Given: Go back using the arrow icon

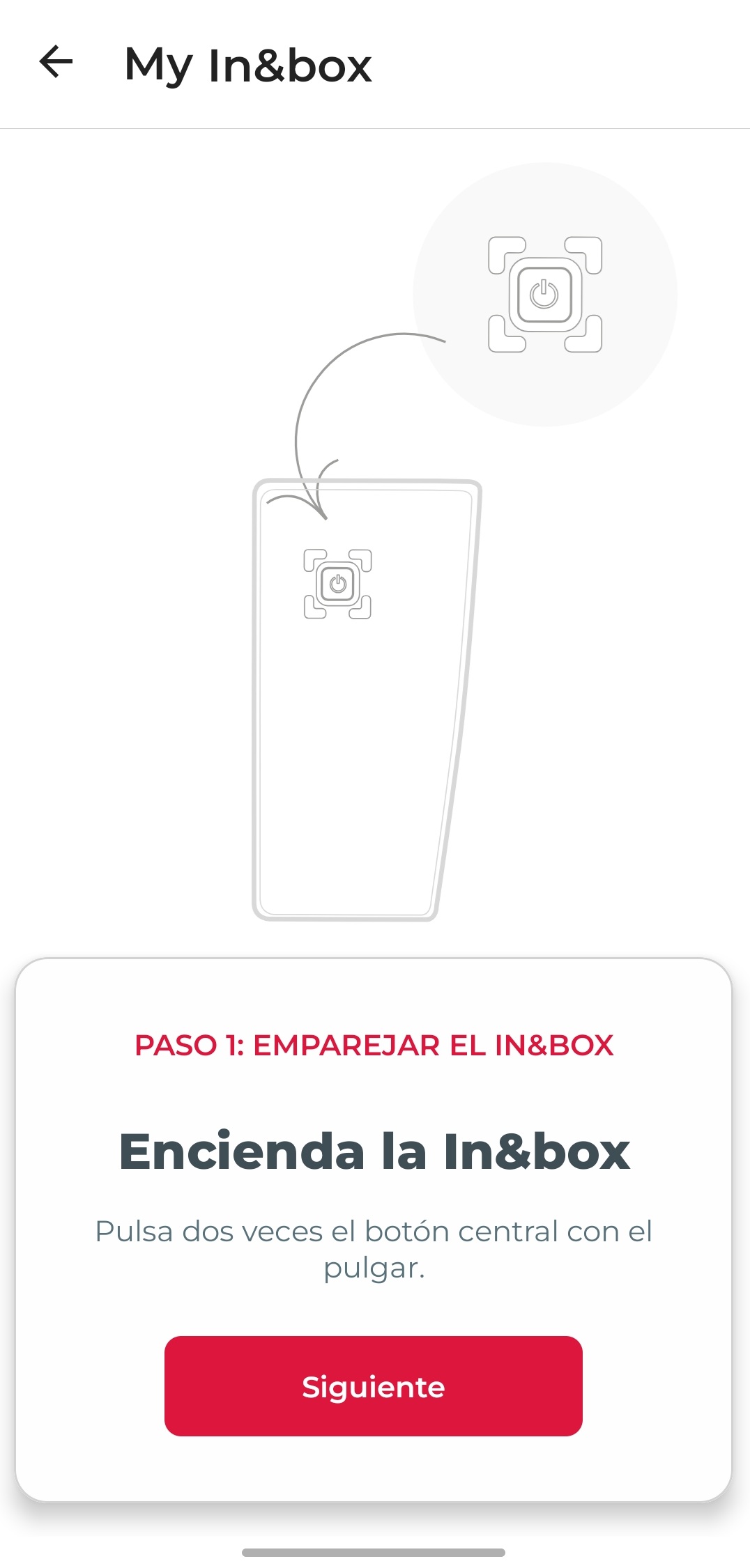Looking at the screenshot, I should point(56,62).
